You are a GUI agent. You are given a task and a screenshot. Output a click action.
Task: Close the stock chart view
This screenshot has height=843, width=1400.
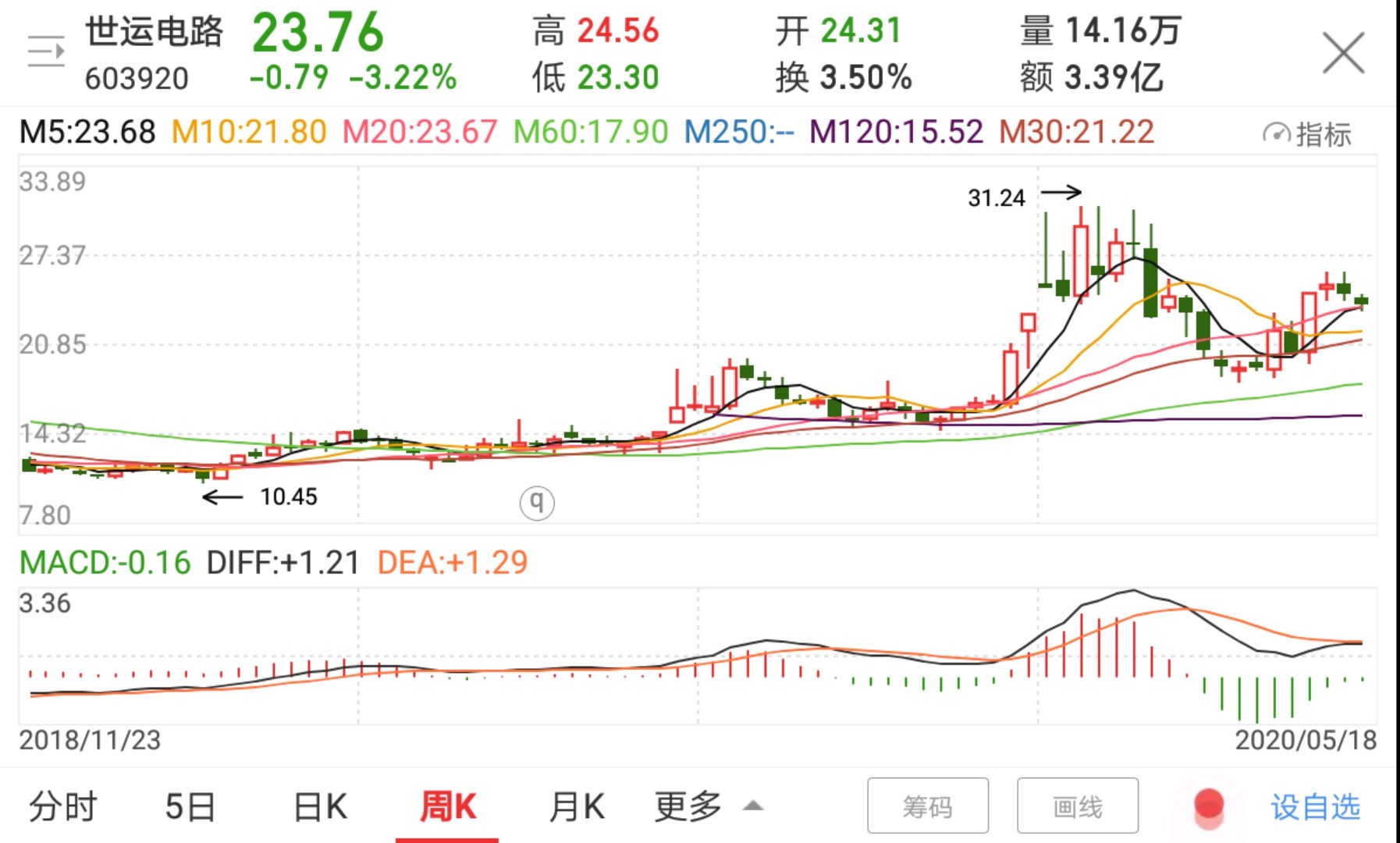coord(1343,53)
